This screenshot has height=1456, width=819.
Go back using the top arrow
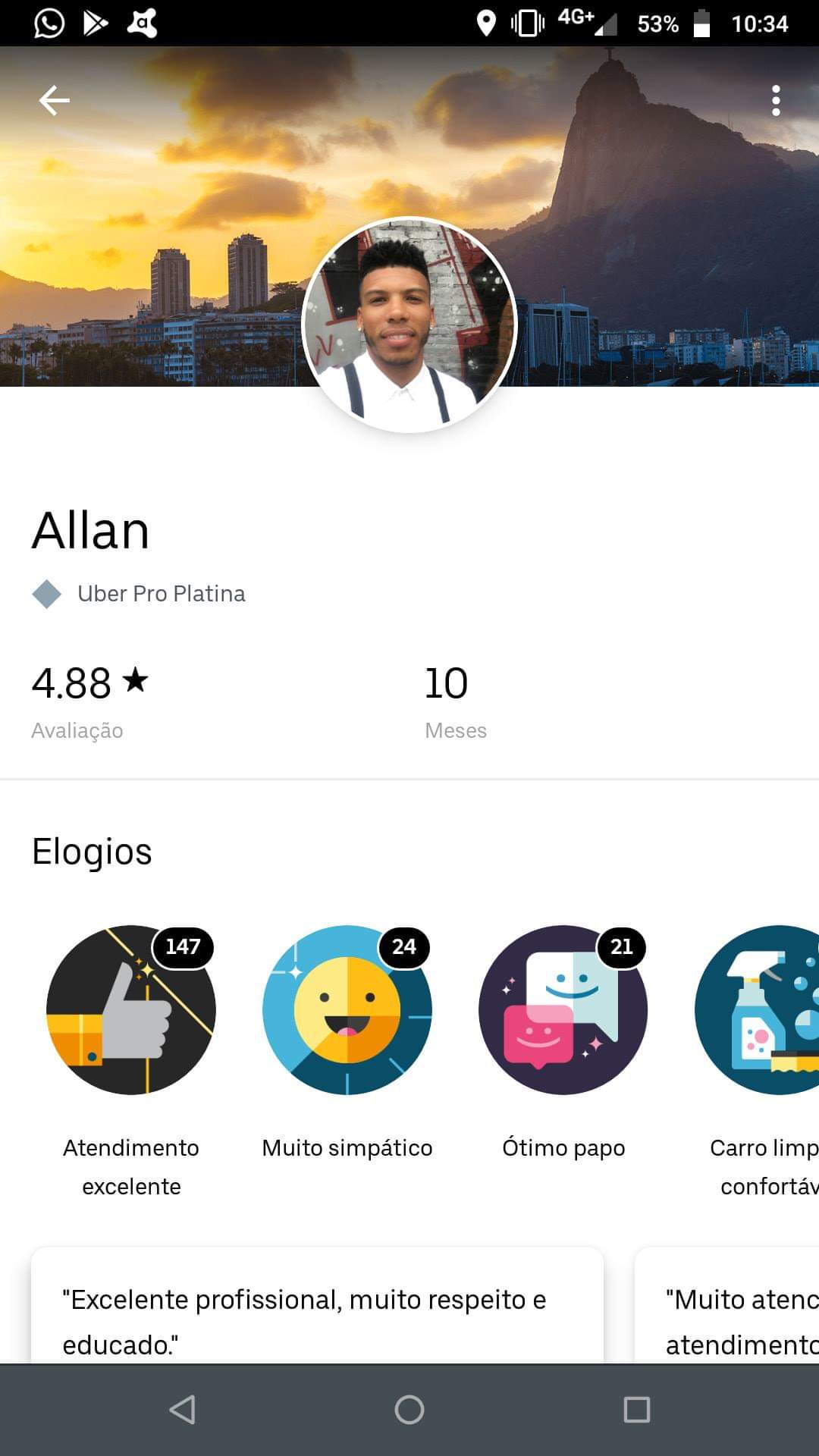click(x=54, y=100)
